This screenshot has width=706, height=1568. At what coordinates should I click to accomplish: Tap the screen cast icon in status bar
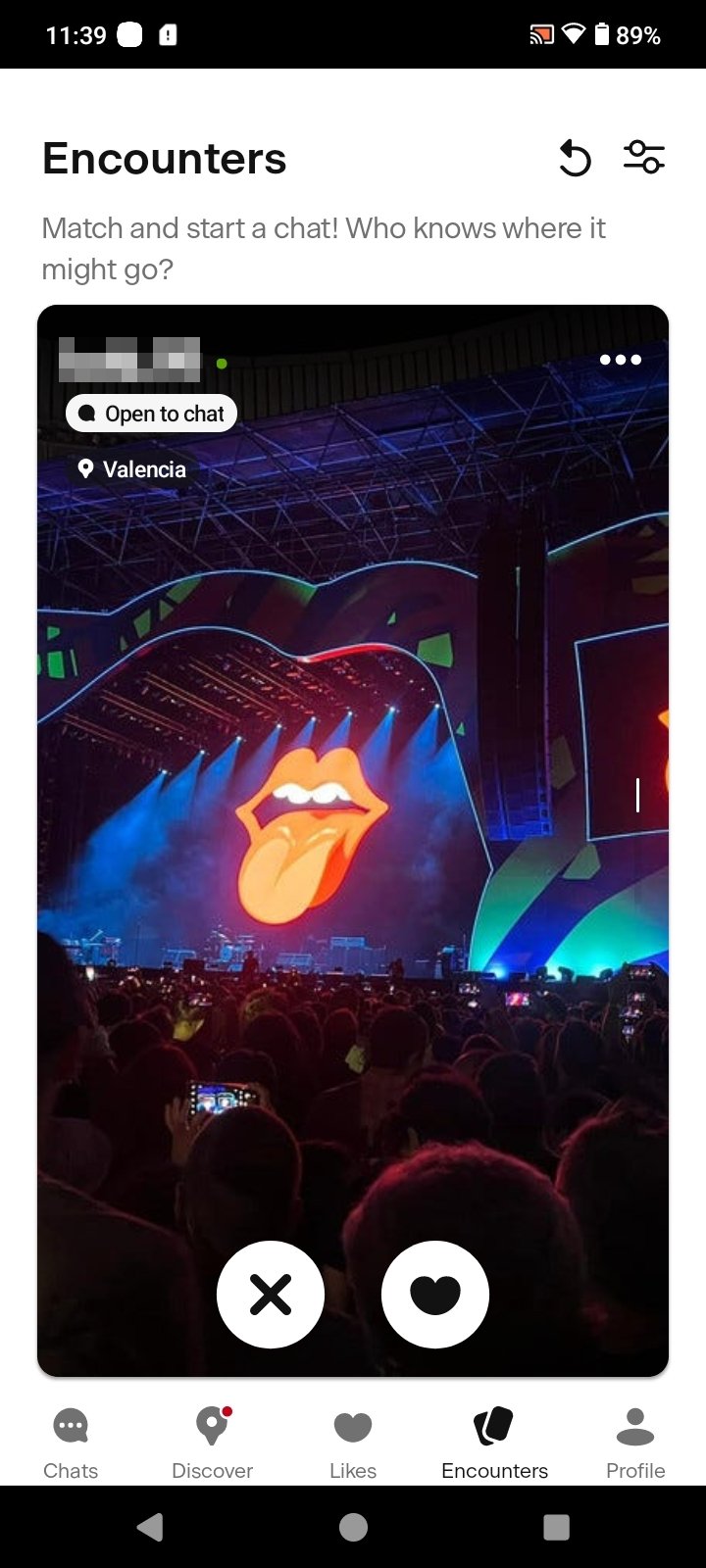[x=540, y=34]
